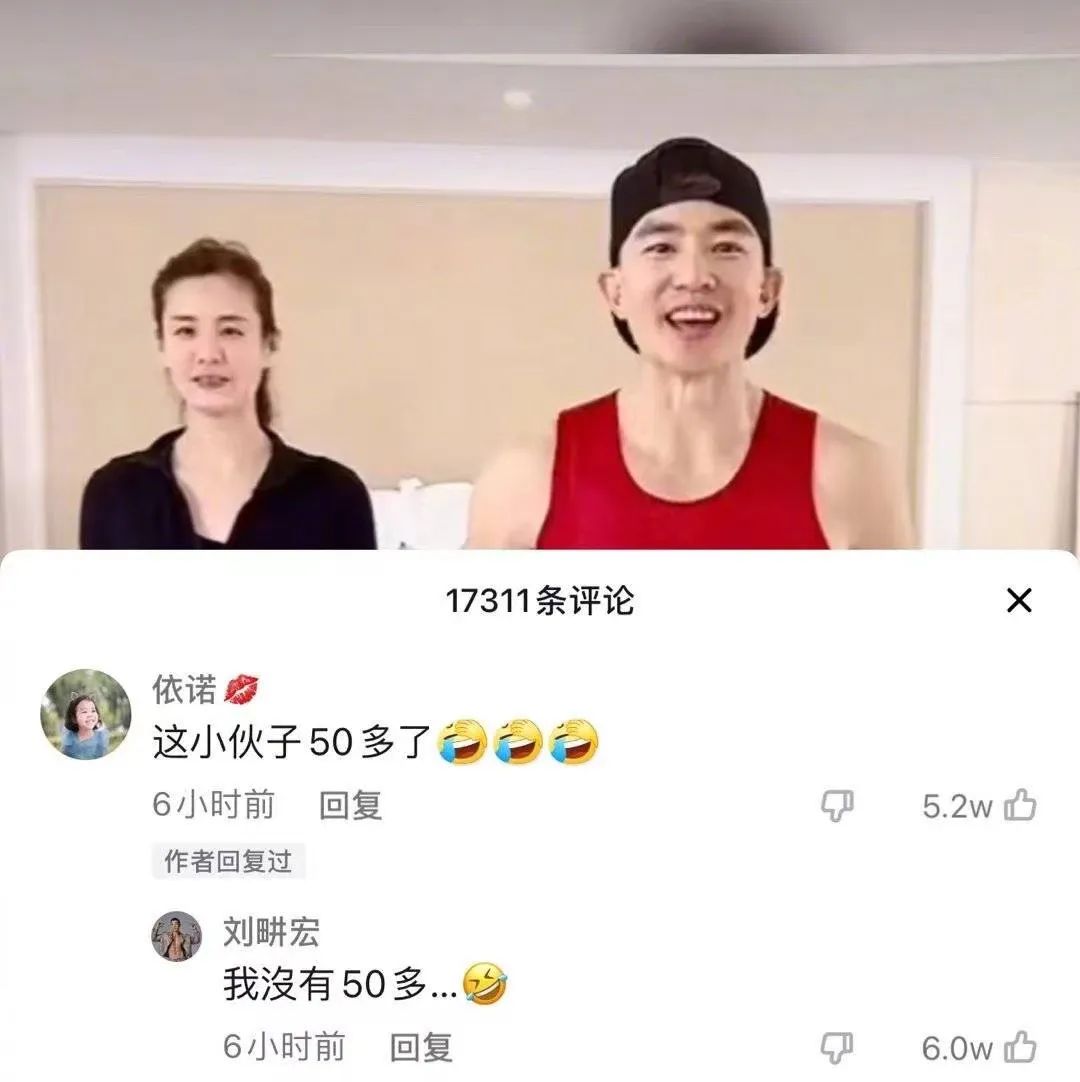Screen dimensions: 1080x1082
Task: Dislike 依诺's comment
Action: [x=837, y=806]
